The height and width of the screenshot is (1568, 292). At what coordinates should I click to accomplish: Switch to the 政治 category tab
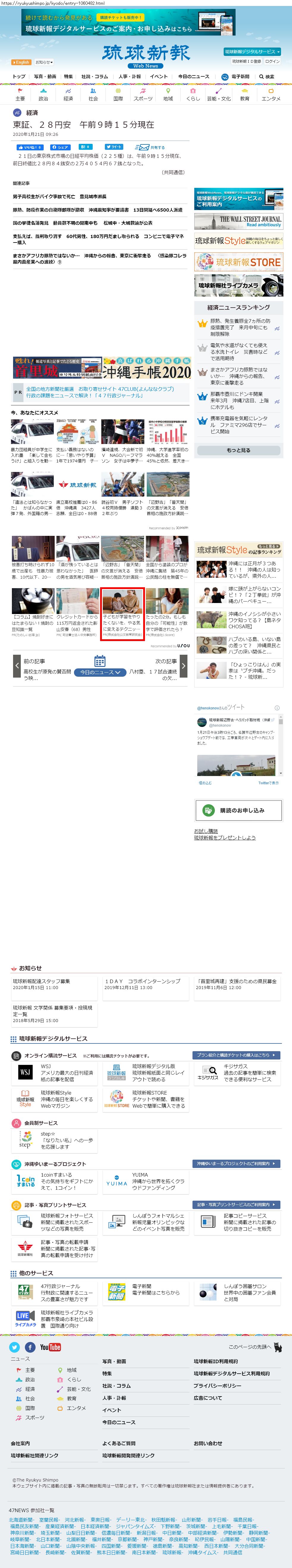pos(43,95)
